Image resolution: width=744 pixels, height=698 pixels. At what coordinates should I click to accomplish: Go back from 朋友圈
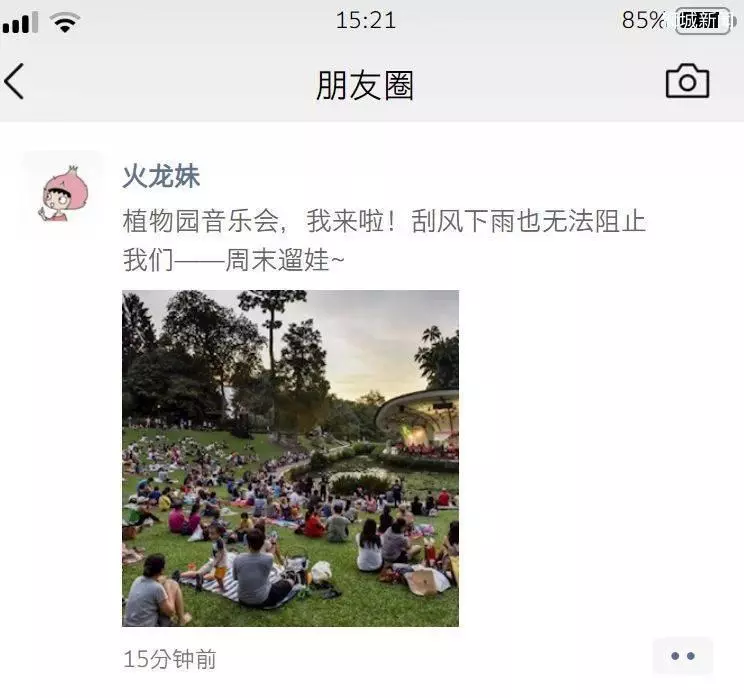pos(15,82)
